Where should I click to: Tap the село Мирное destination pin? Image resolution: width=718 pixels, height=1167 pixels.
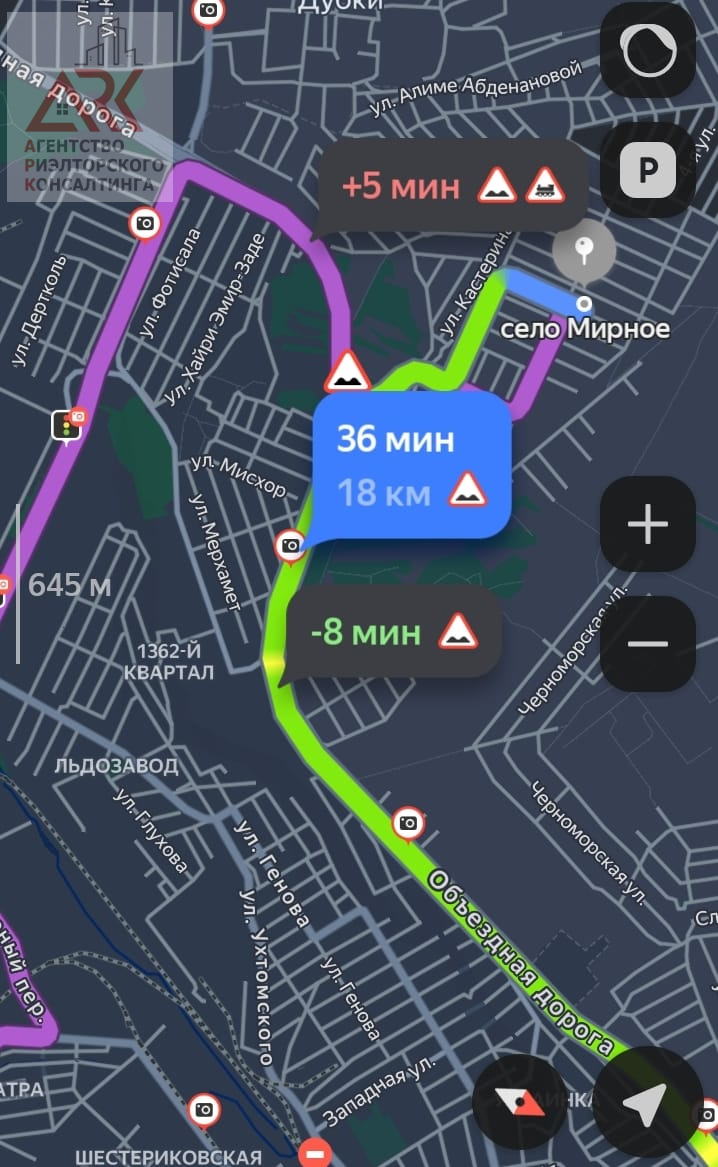[x=585, y=251]
